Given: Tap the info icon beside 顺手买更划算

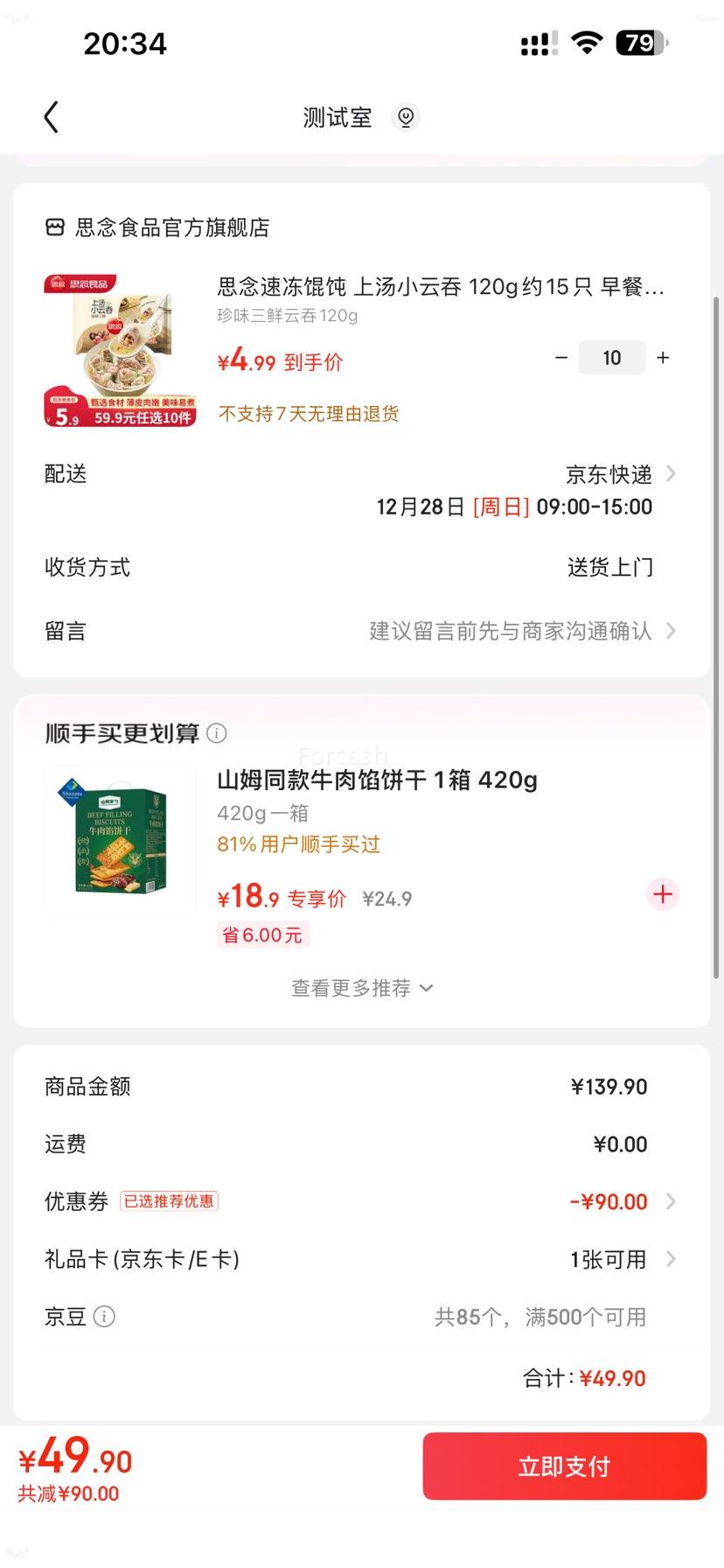Looking at the screenshot, I should tap(216, 733).
